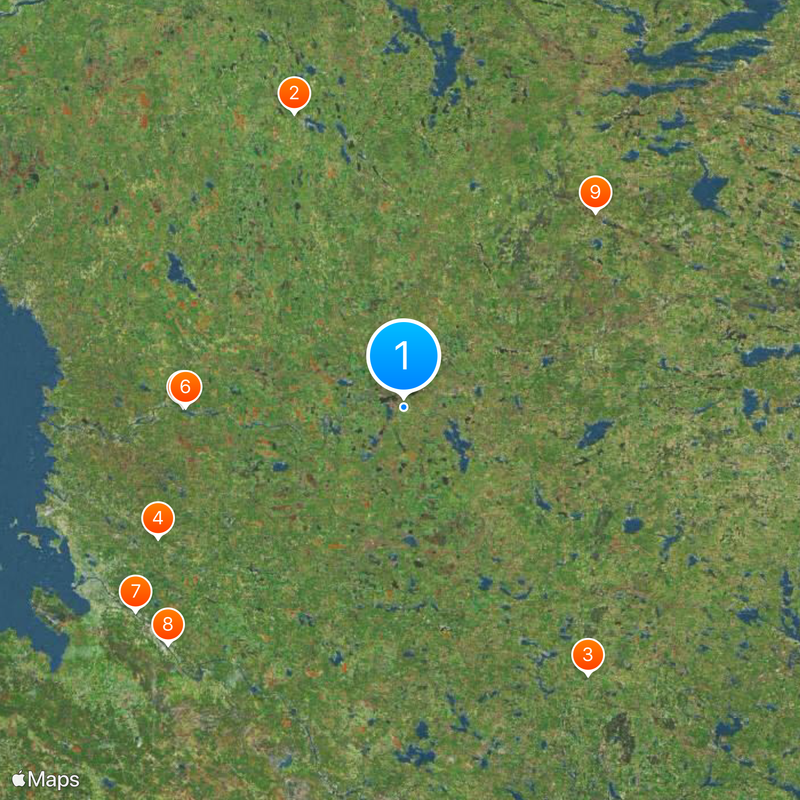Open the orange map pin numbered 7
Image resolution: width=800 pixels, height=800 pixels.
(136, 591)
